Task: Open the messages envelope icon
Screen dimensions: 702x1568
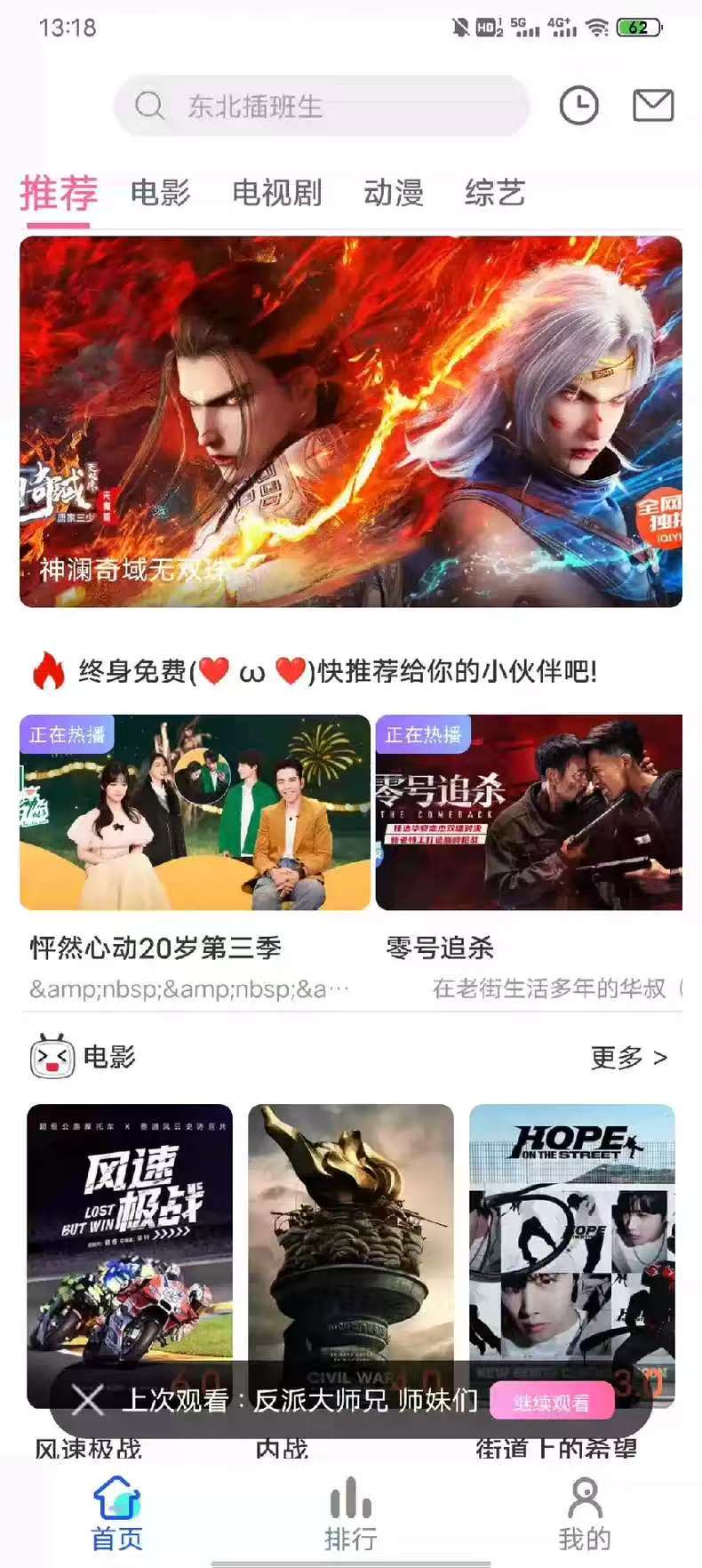Action: (653, 106)
